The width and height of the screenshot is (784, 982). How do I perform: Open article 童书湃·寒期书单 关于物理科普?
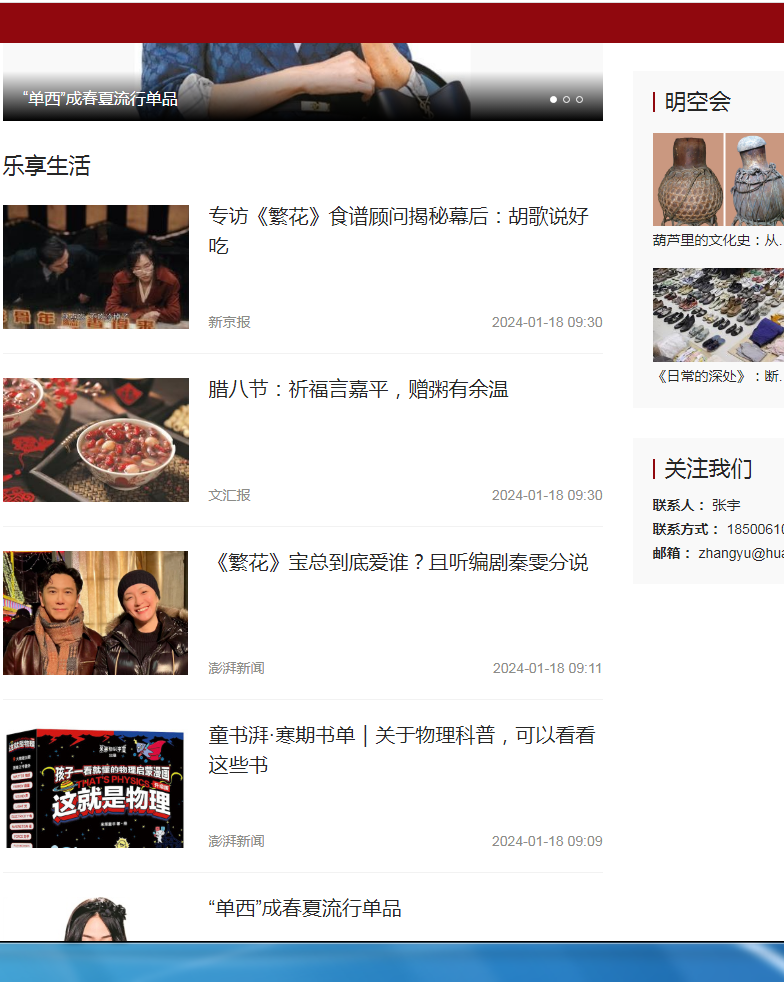[401, 750]
